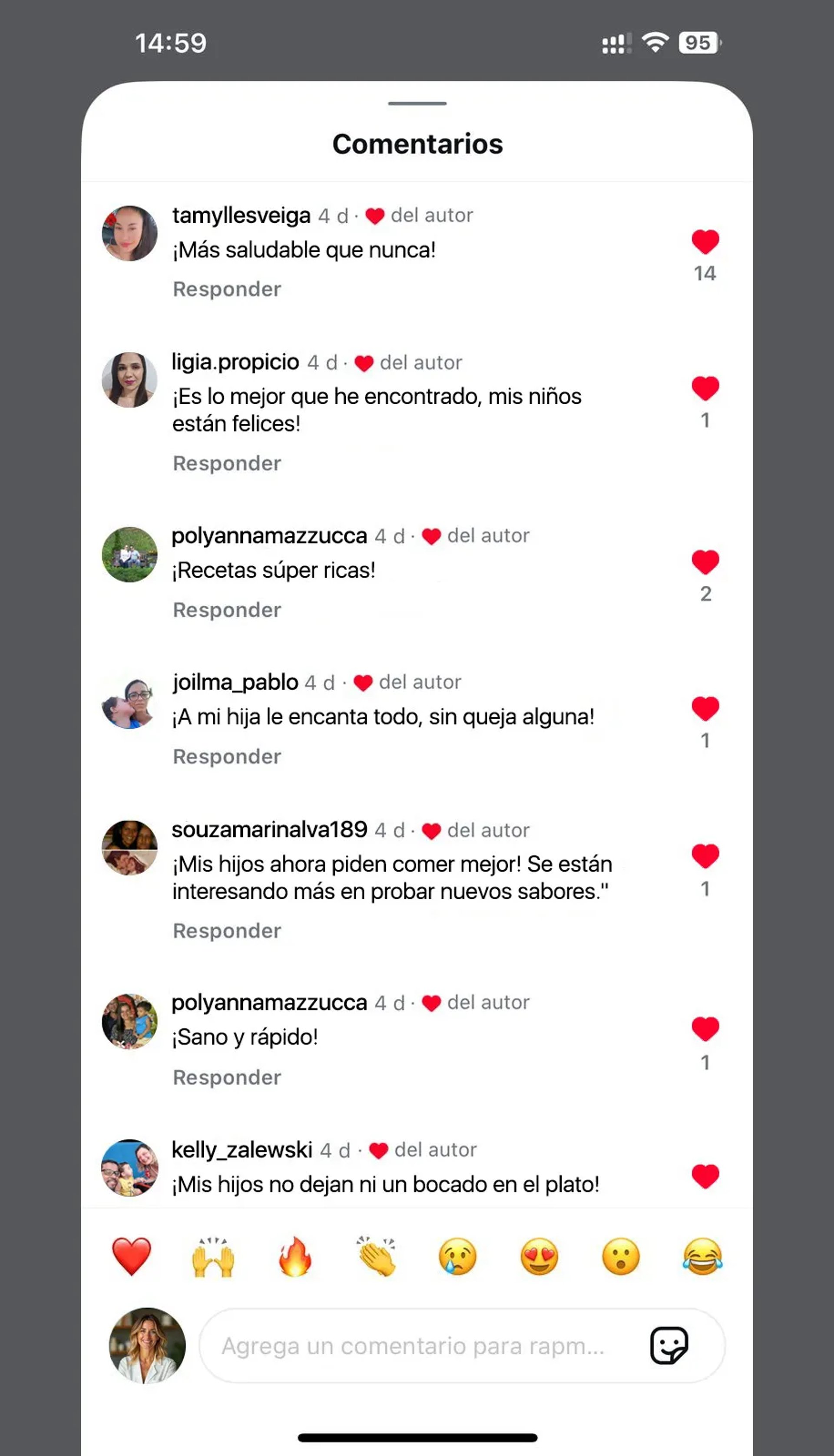Screen dimensions: 834x1456
Task: Reply to souzamarinalva189's comment
Action: click(227, 931)
